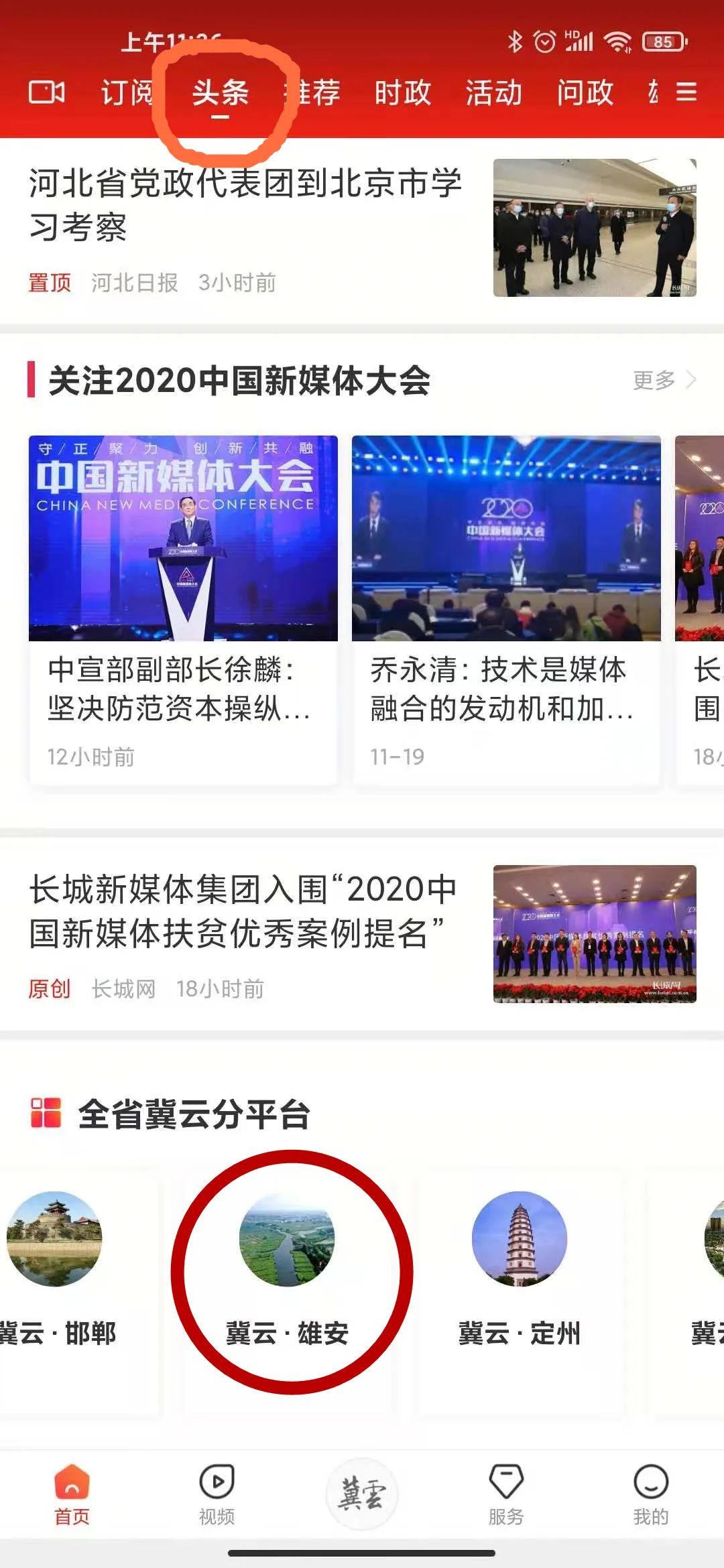The image size is (724, 1568).
Task: Read 长城新媒体集团入围 nomination article
Action: click(x=243, y=911)
